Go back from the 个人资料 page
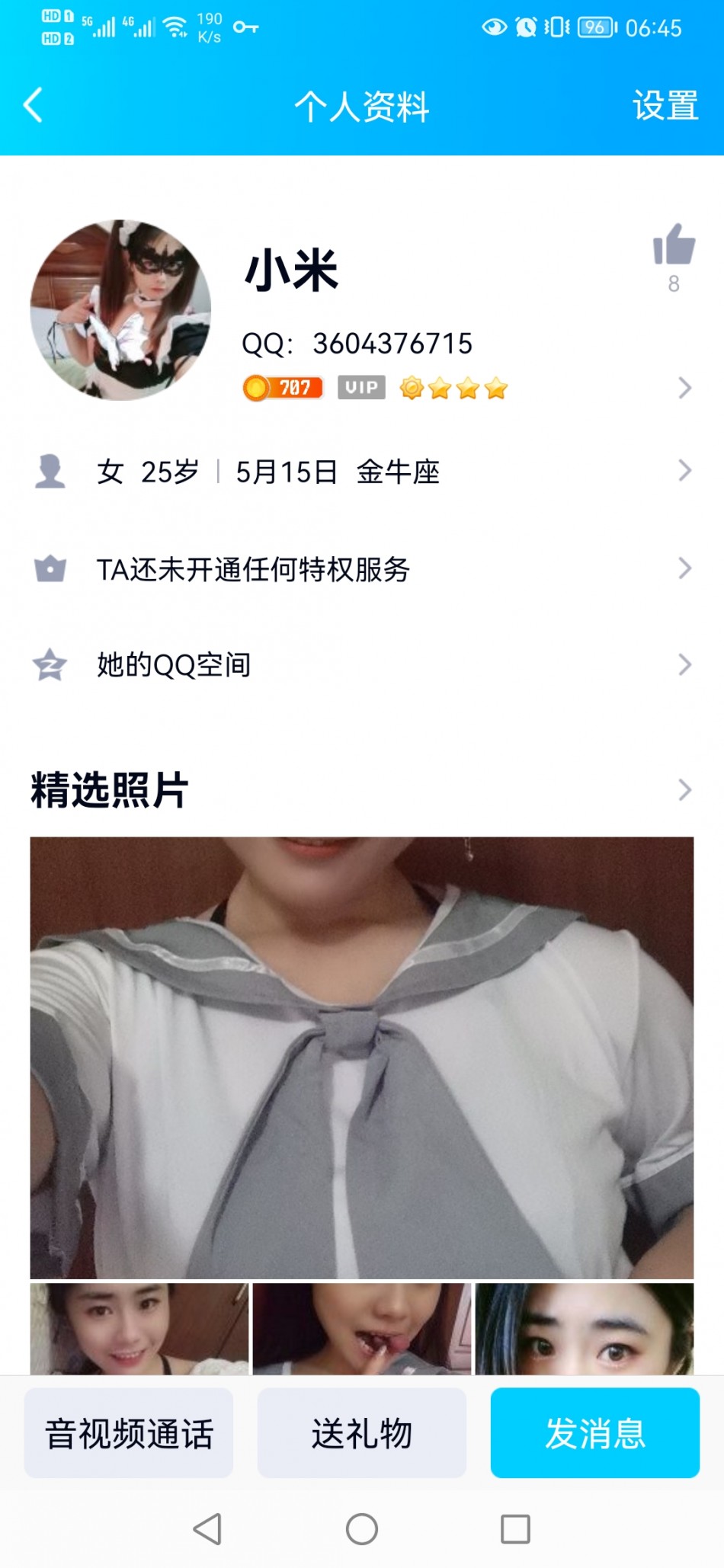Image resolution: width=724 pixels, height=1568 pixels. click(x=34, y=105)
